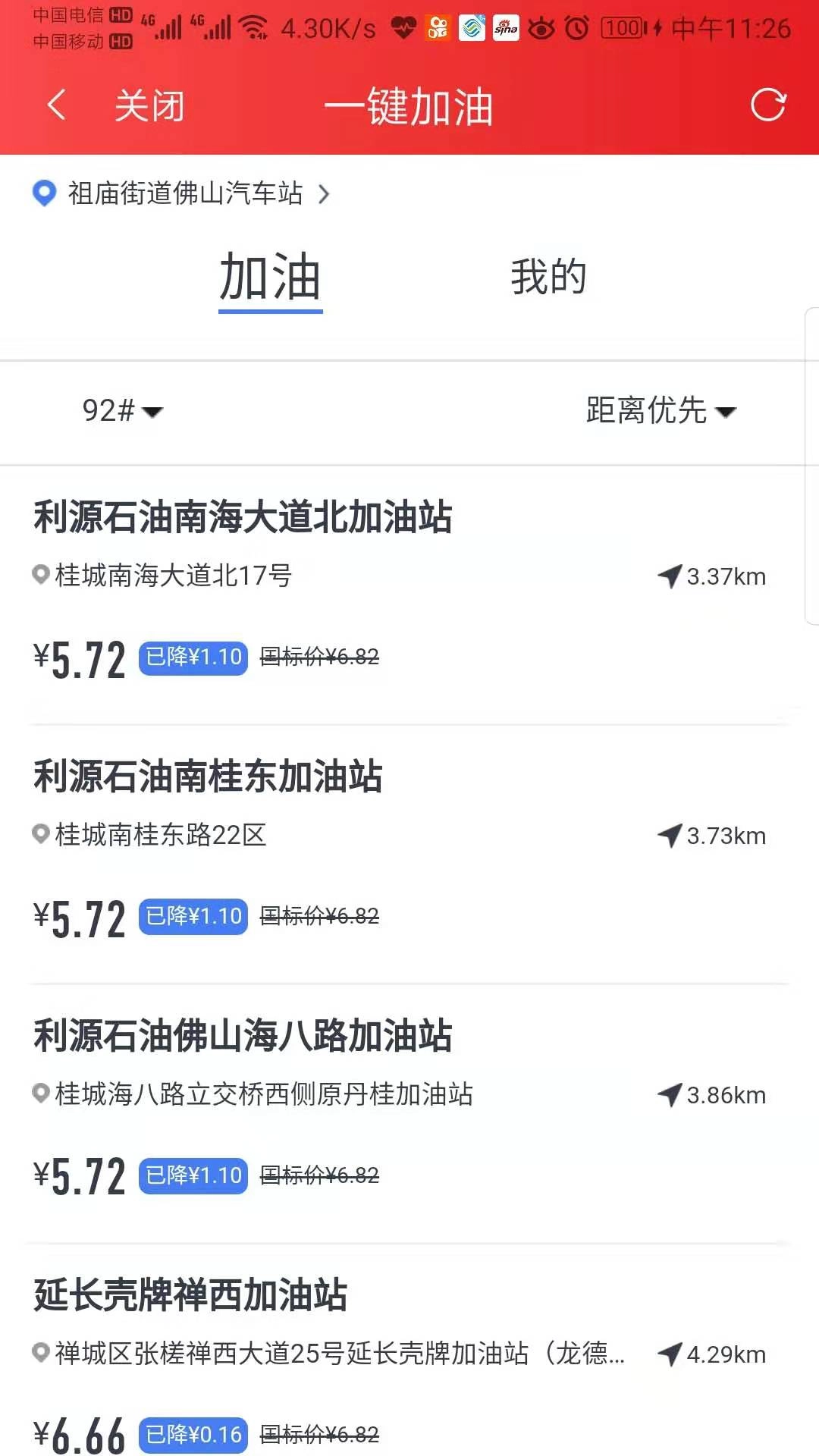Viewport: 819px width, 1456px height.
Task: Tap the navigation arrow next to 3.37km
Action: click(669, 576)
